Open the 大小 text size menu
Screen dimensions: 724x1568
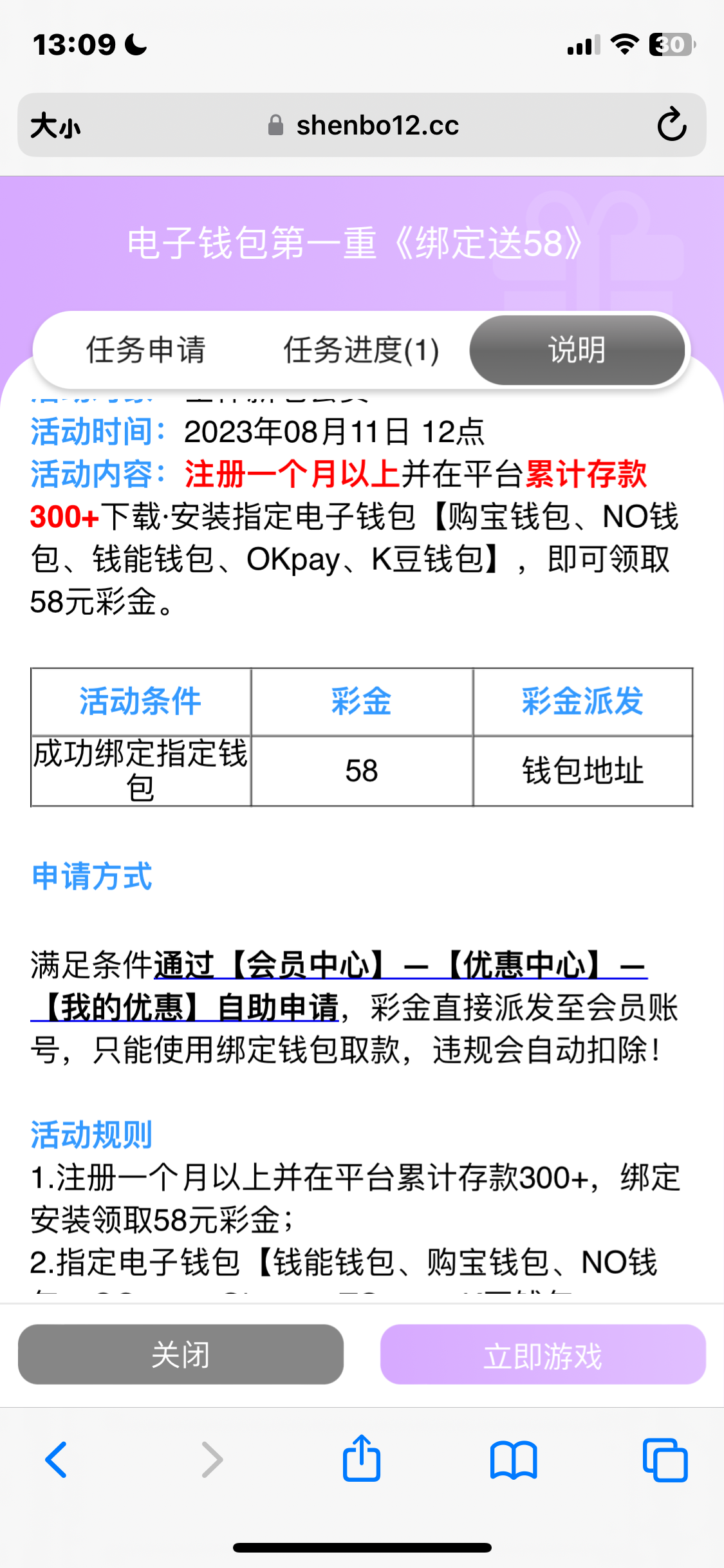point(56,126)
